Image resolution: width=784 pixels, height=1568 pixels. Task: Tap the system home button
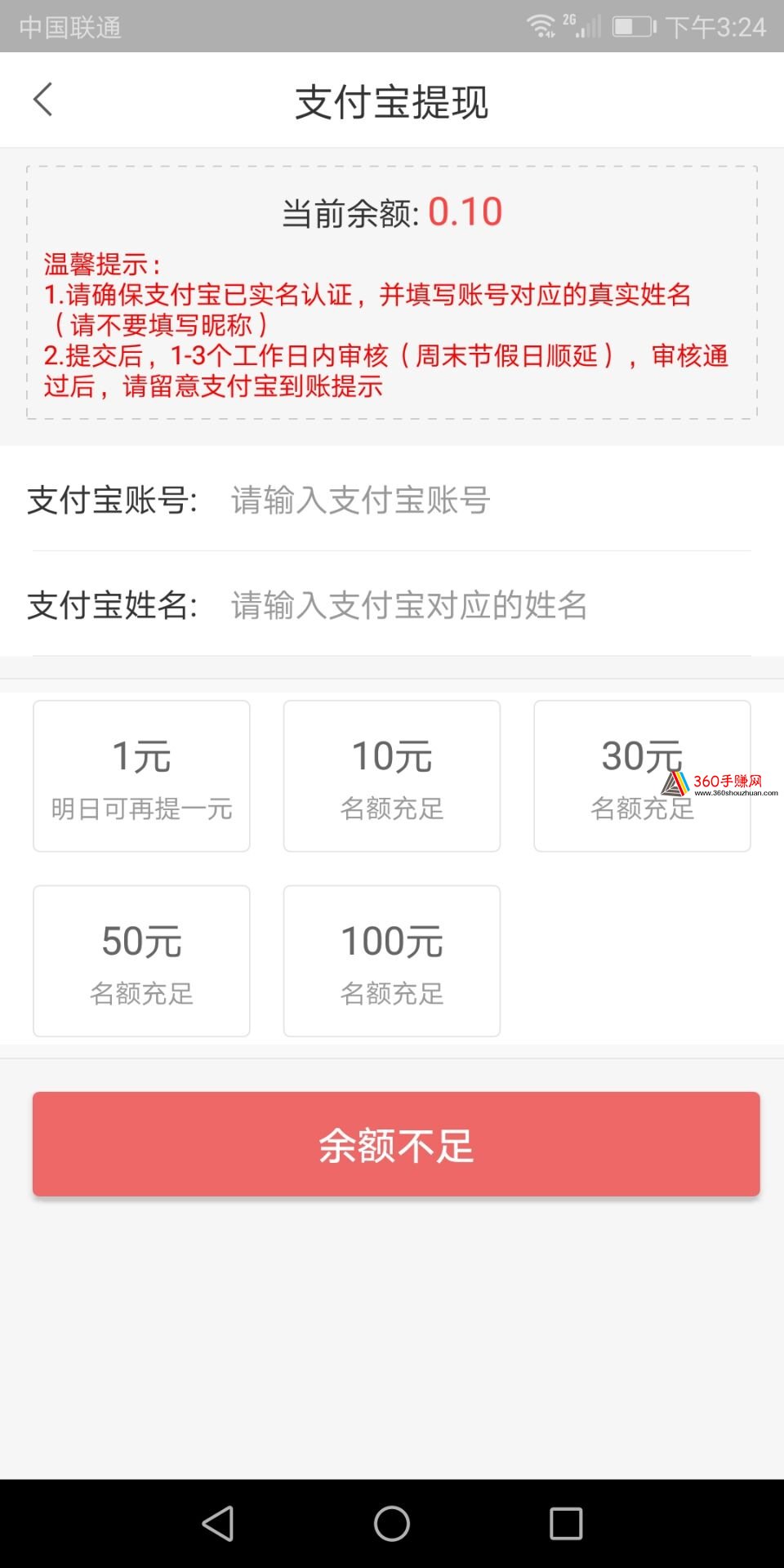point(392,1524)
